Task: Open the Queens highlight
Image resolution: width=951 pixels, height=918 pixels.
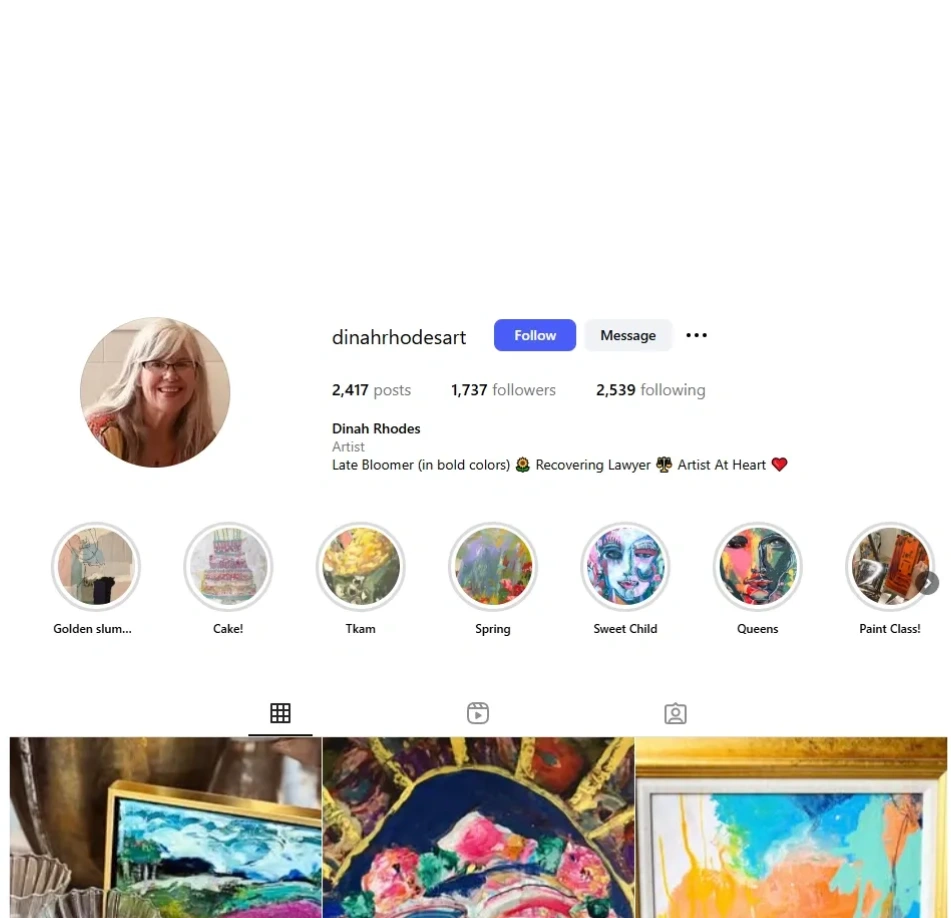Action: tap(757, 567)
